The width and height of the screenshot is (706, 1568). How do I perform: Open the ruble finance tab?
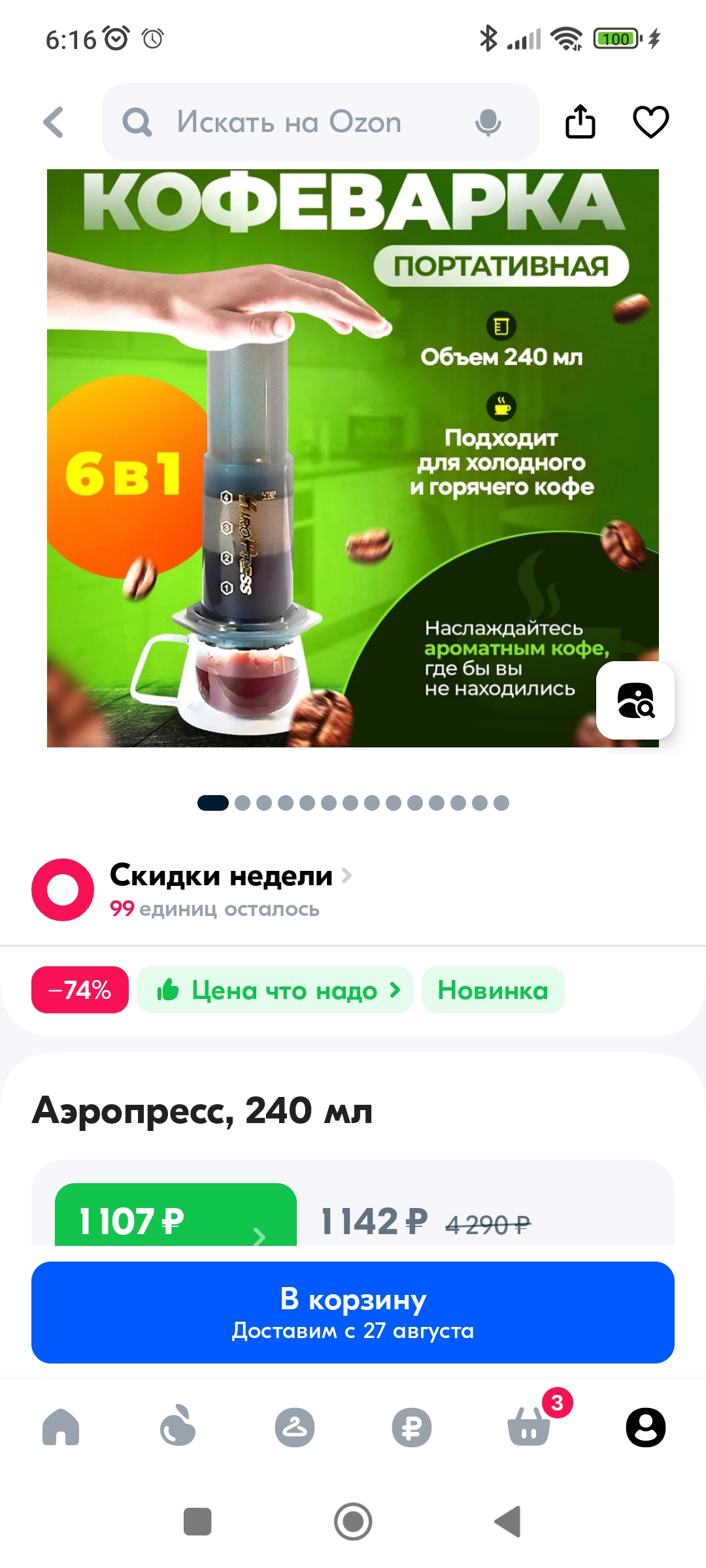[x=411, y=1428]
